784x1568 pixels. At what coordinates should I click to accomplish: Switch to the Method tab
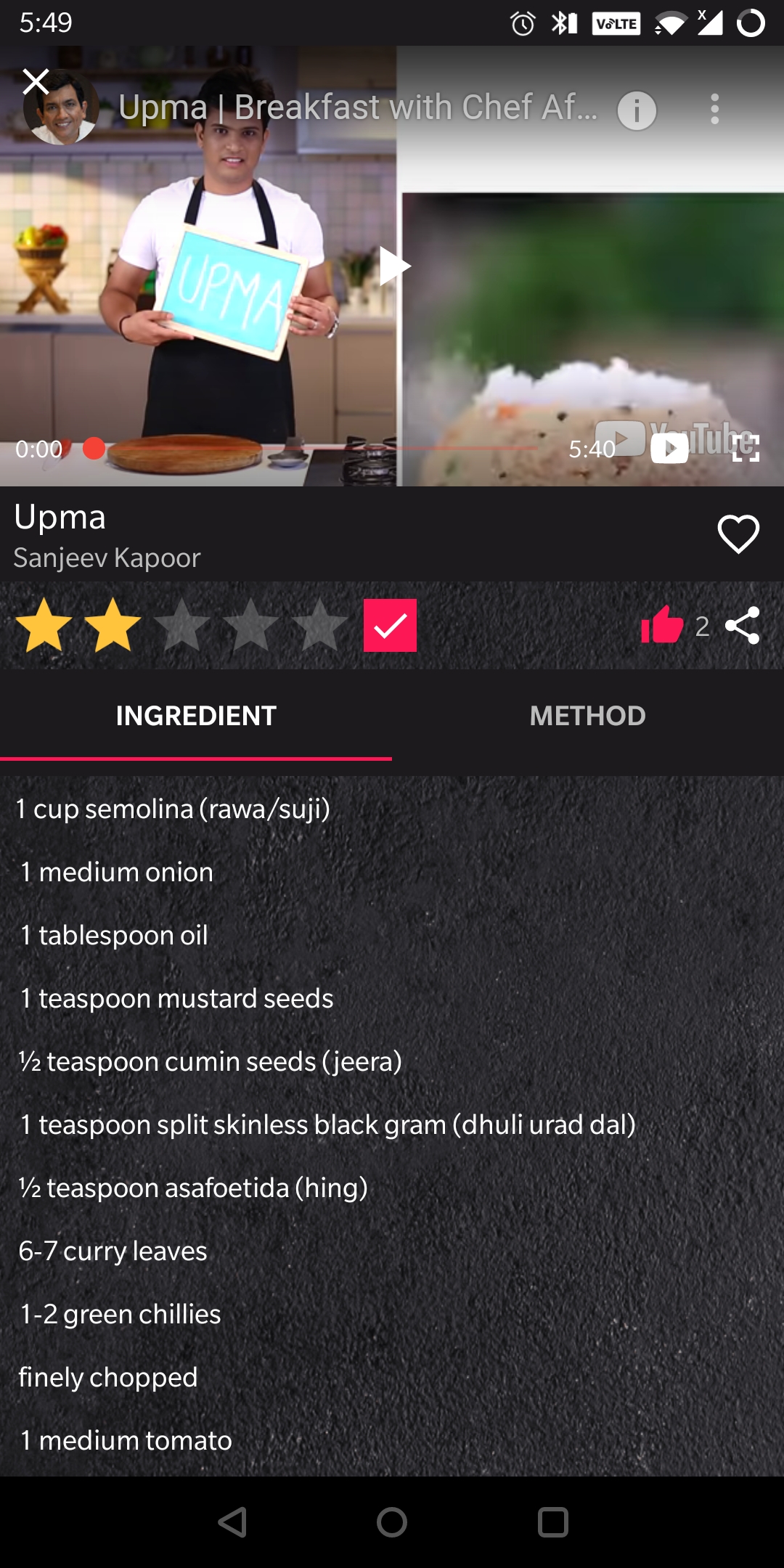(587, 716)
